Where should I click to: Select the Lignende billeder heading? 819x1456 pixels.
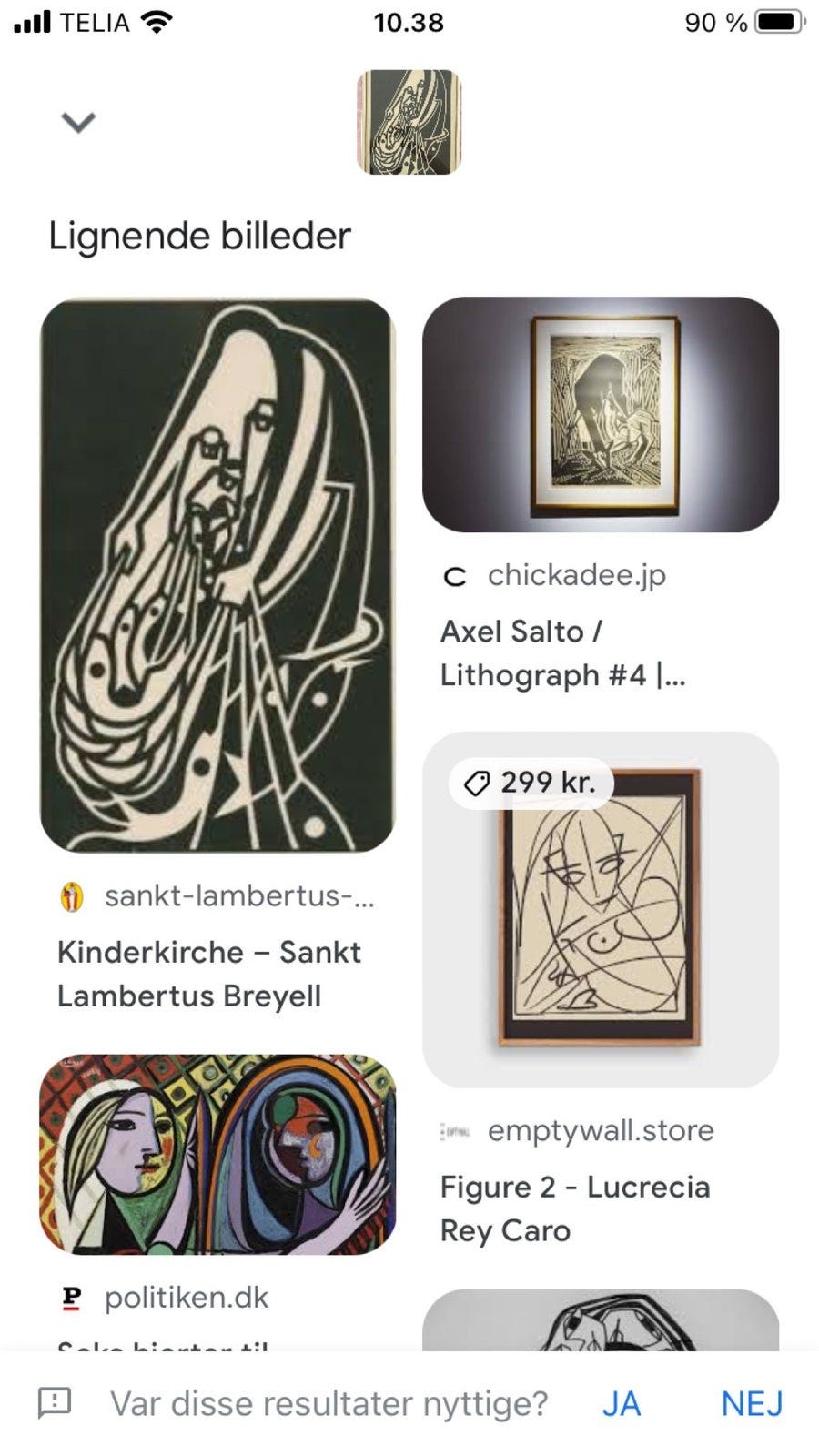pos(199,235)
